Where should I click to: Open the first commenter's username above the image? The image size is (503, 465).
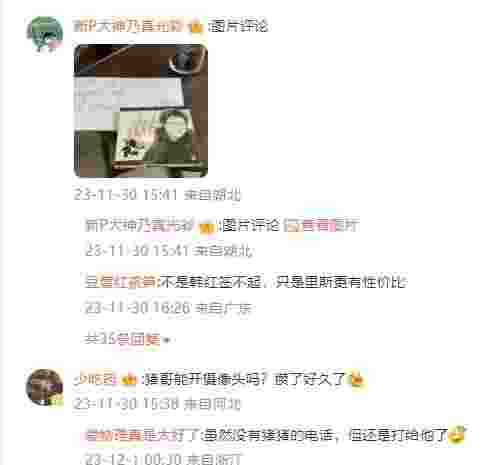tap(128, 26)
